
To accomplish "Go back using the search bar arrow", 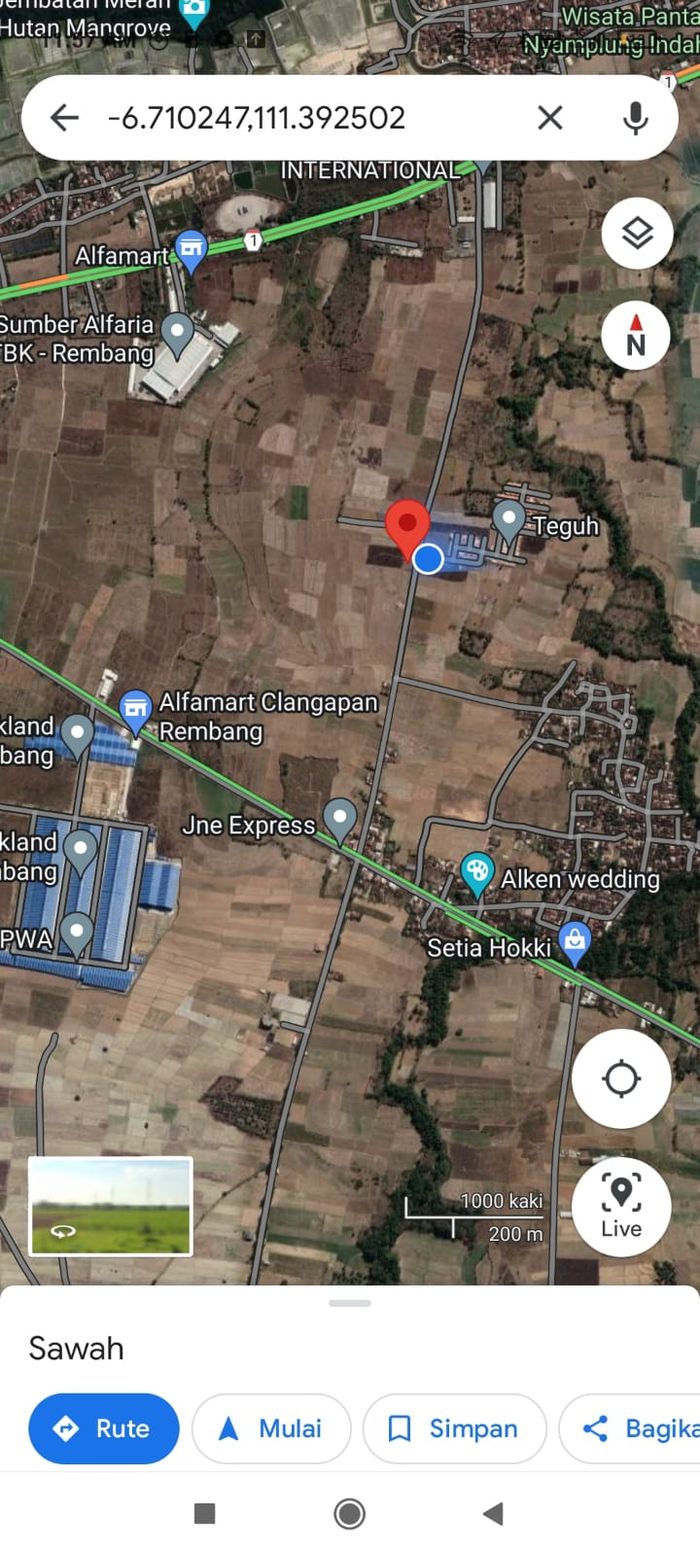I will tap(64, 118).
